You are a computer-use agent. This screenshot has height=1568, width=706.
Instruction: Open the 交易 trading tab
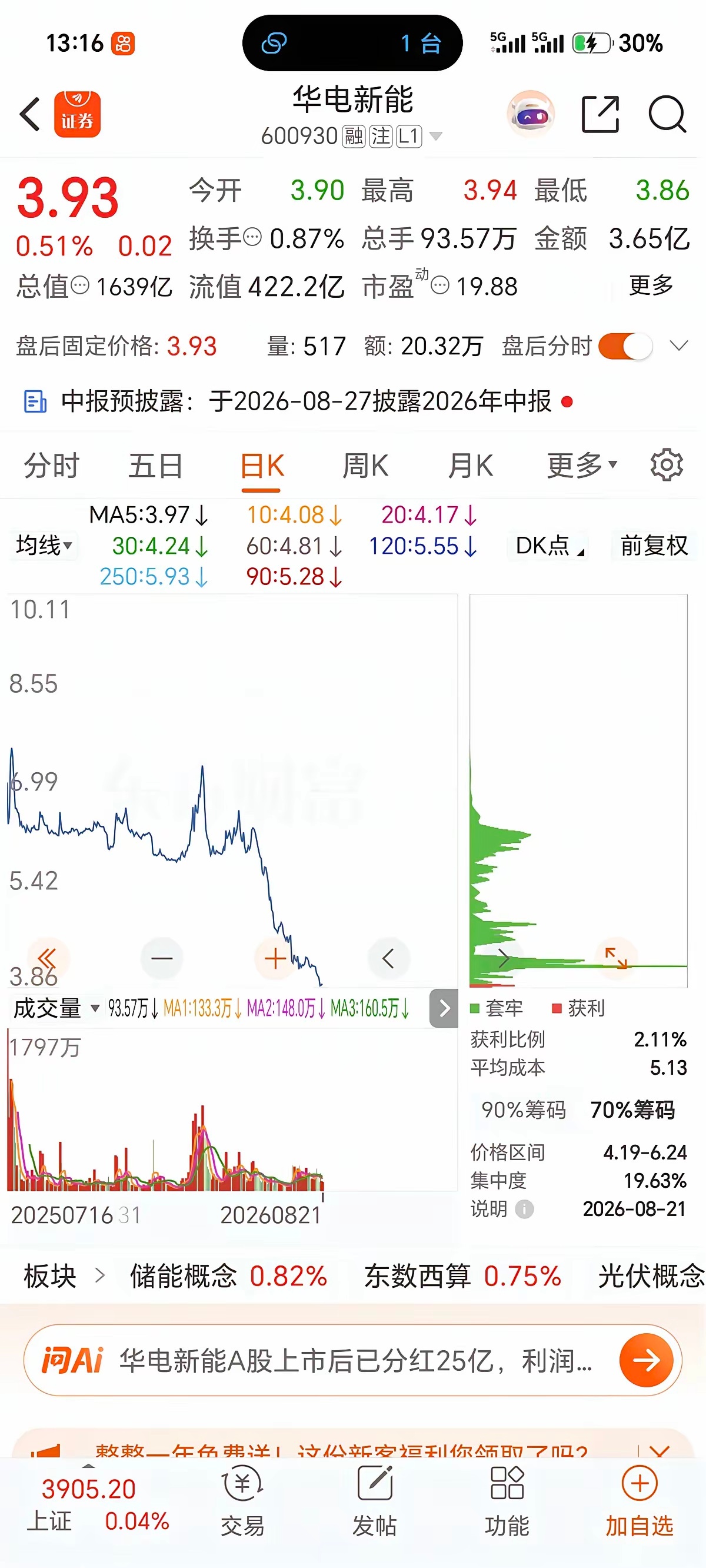tap(242, 1499)
